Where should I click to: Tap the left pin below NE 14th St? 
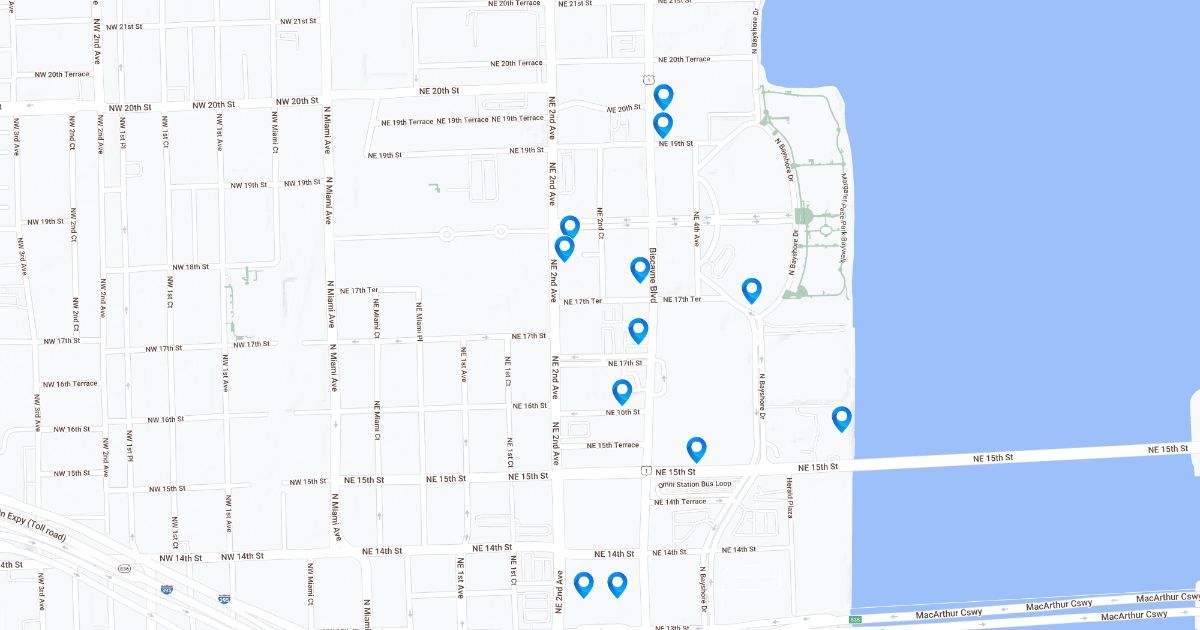(584, 584)
